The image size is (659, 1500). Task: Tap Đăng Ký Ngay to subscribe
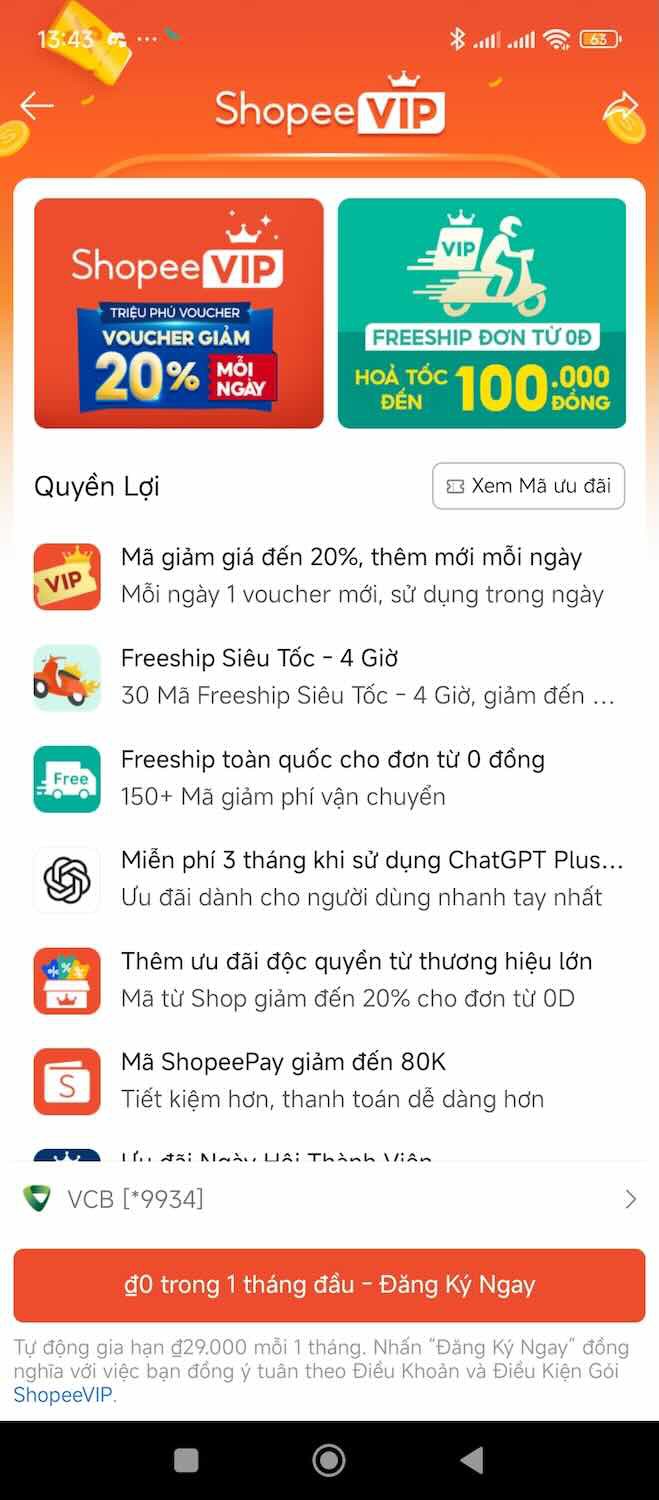329,1285
